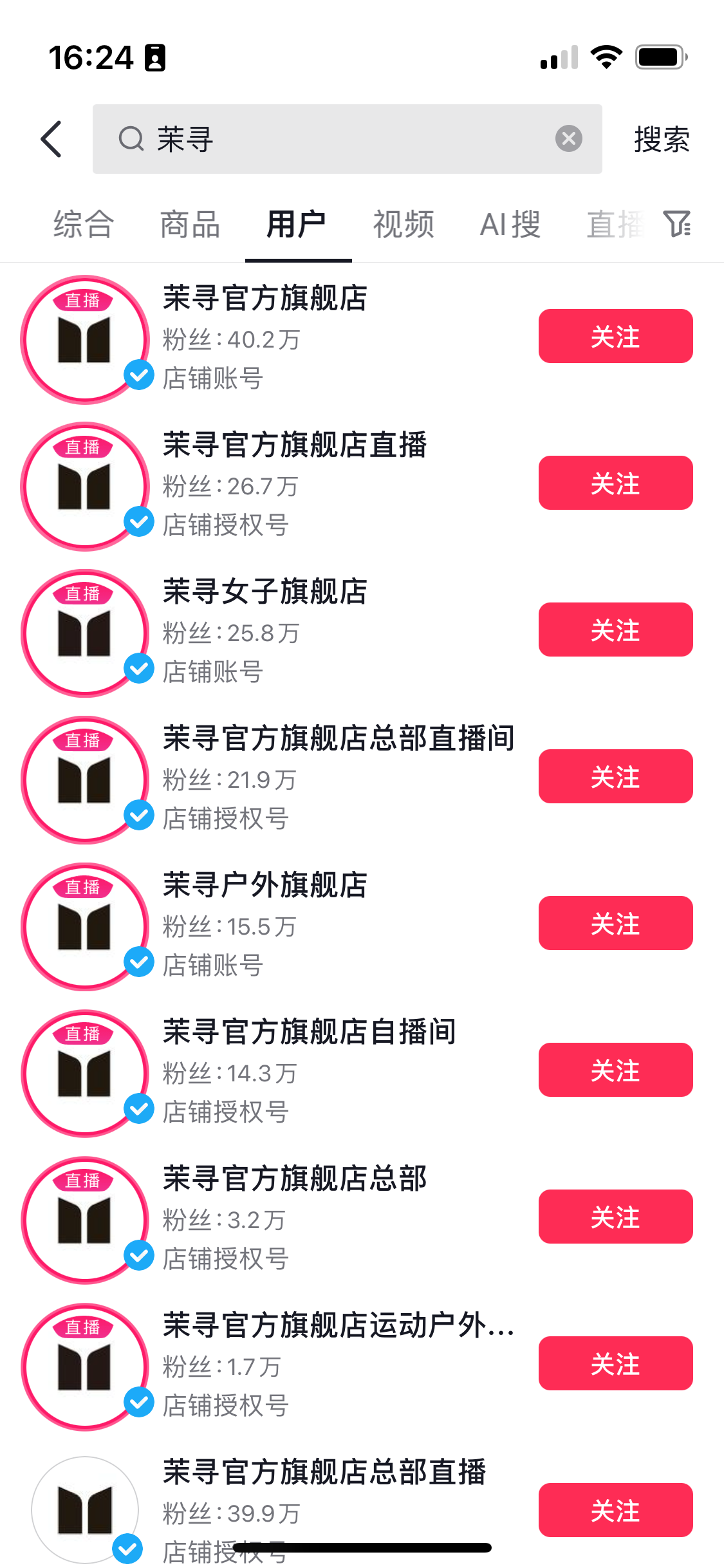Follow 茉寻户外旗舰店 account
Screen dimensions: 724x1568
coord(615,923)
